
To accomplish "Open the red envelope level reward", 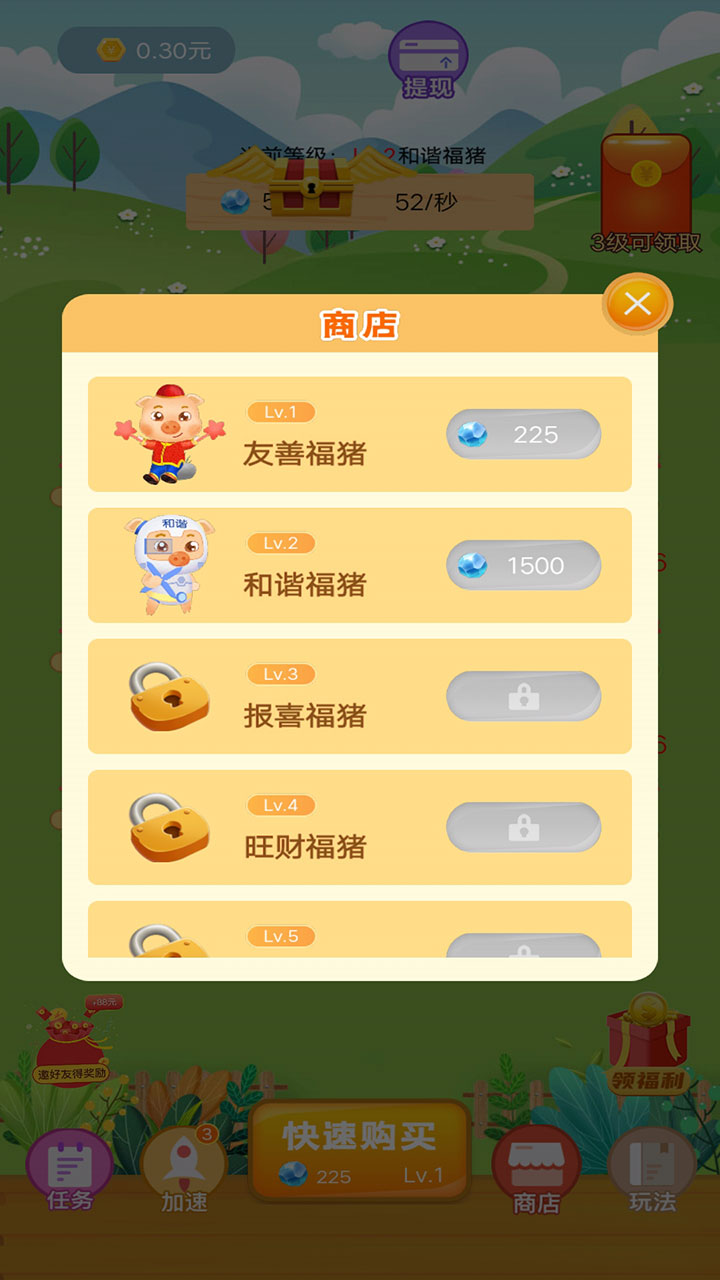I will pyautogui.click(x=646, y=192).
